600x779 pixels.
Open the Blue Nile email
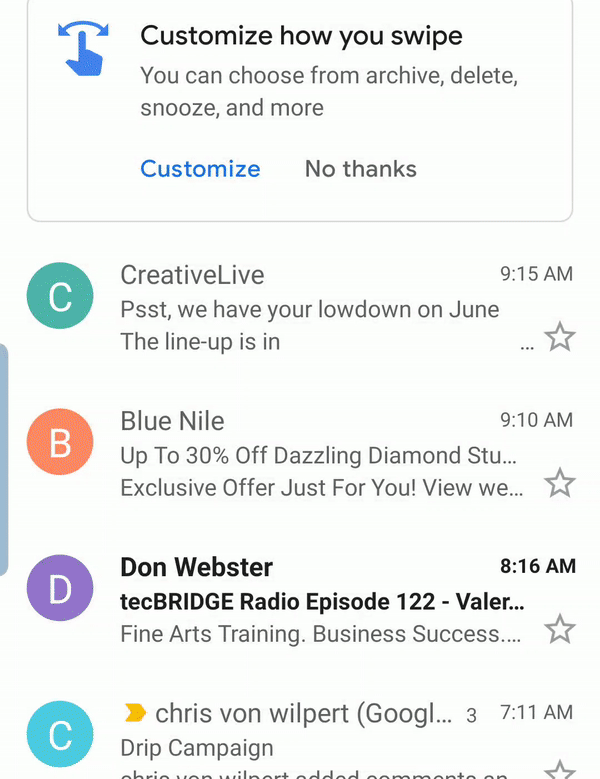click(320, 455)
